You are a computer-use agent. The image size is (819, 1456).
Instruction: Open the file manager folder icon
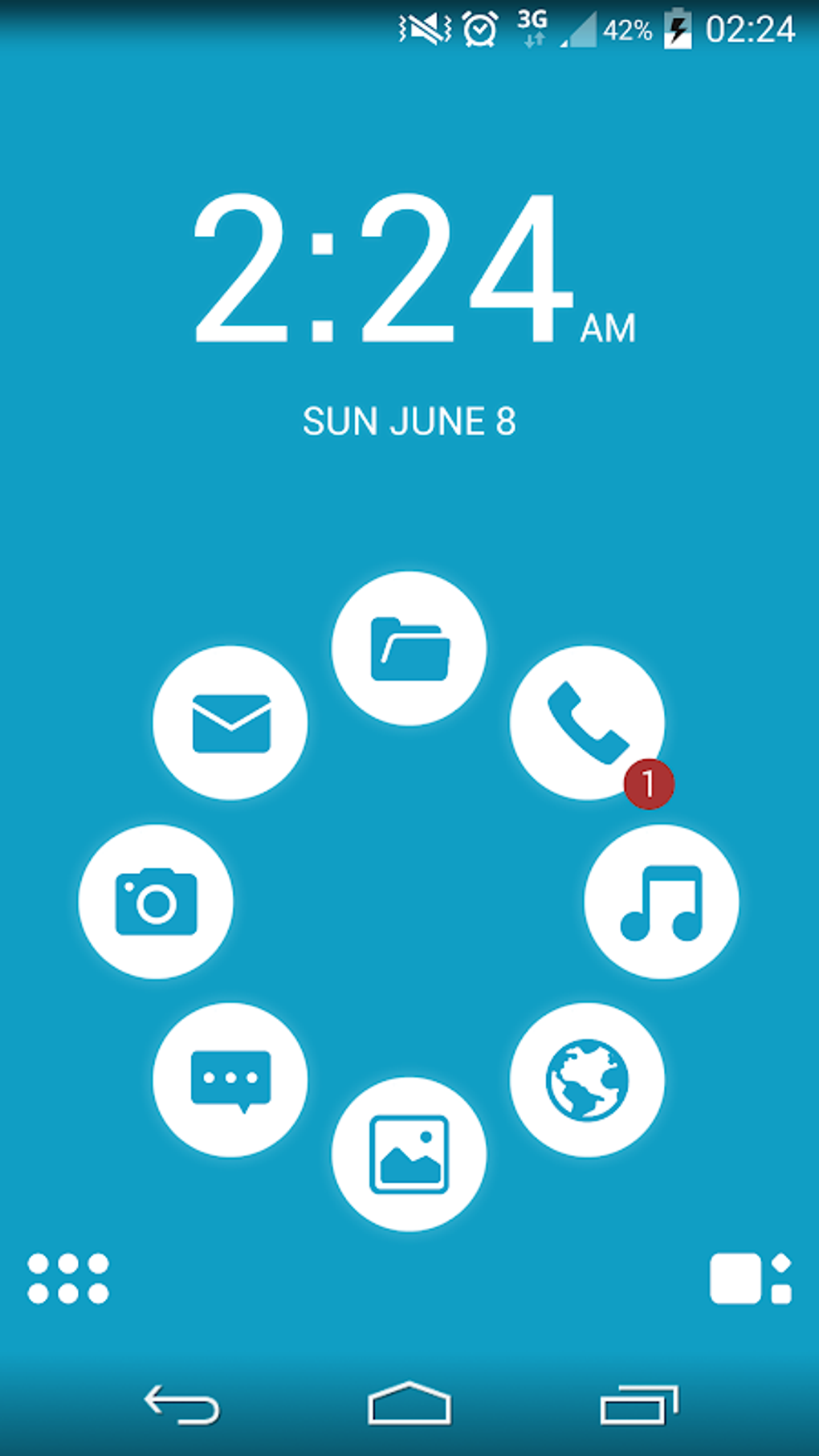[409, 646]
